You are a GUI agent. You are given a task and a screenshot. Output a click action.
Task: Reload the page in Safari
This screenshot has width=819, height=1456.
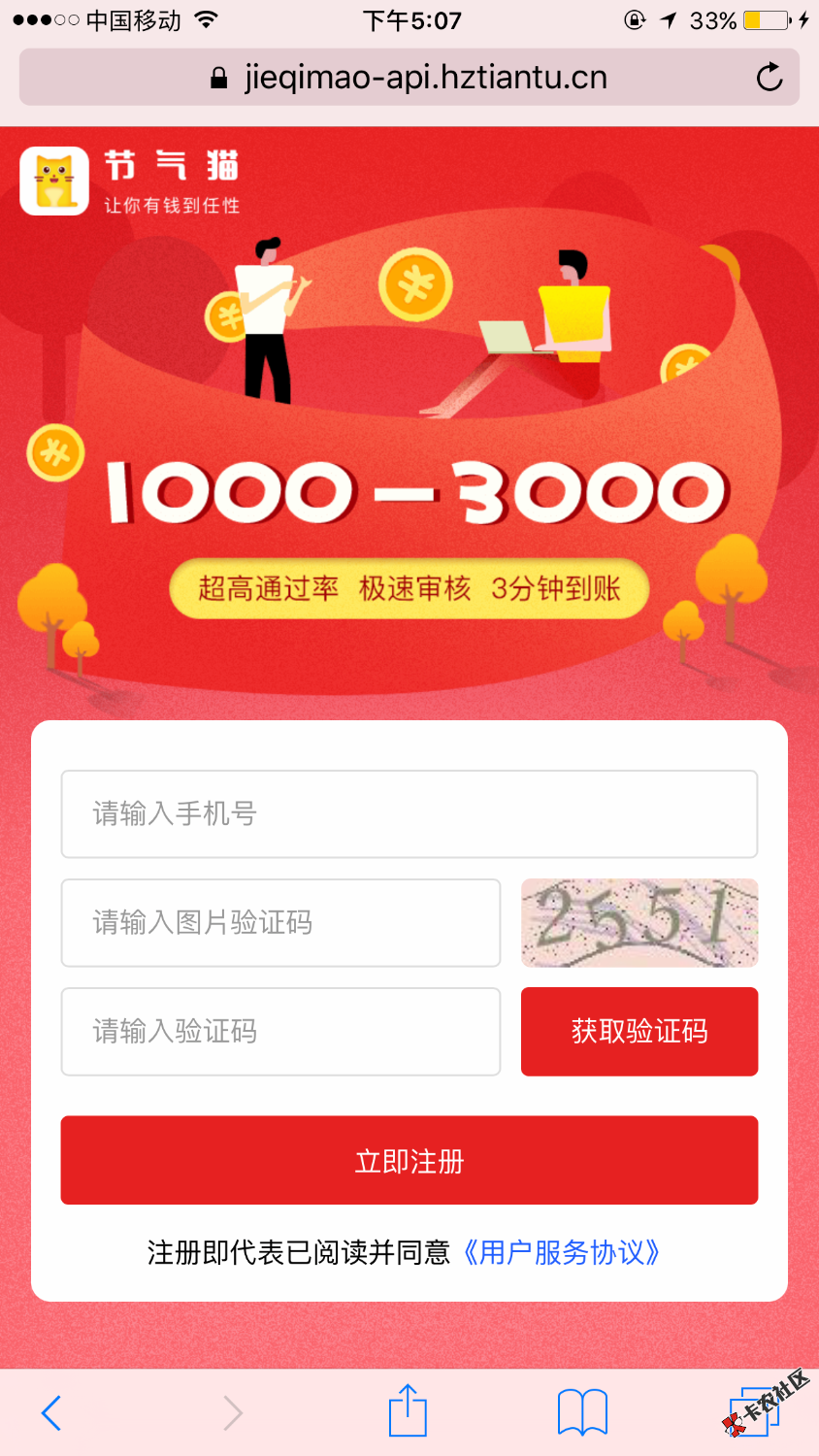coord(770,78)
